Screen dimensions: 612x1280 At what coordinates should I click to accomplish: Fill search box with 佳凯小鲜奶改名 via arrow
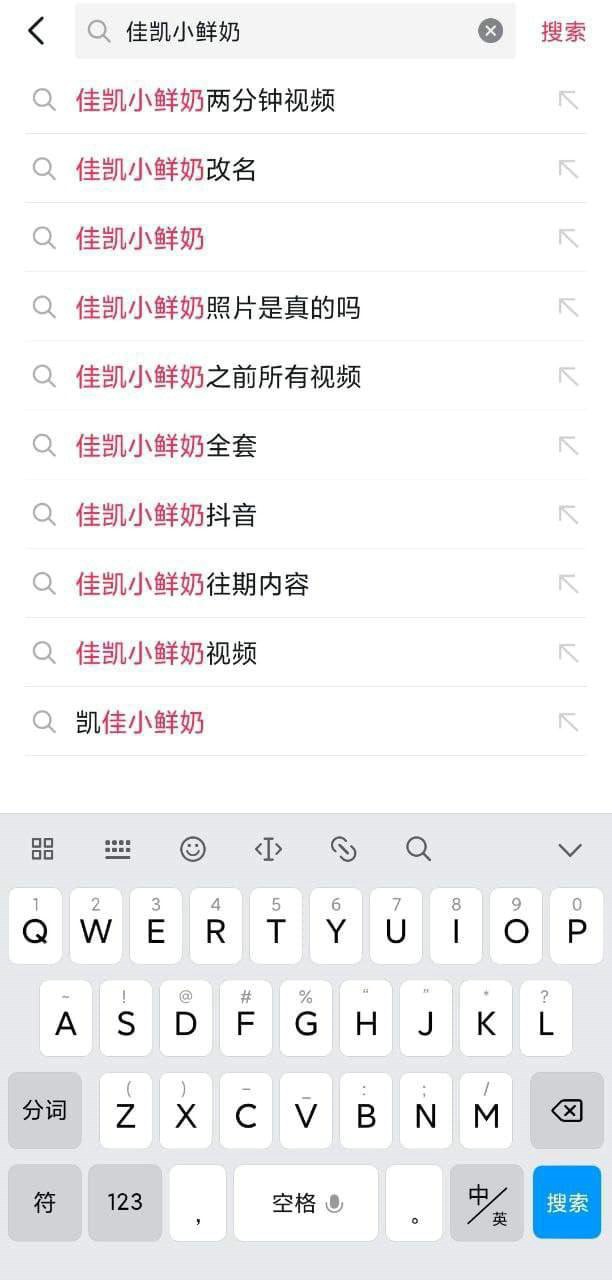568,169
